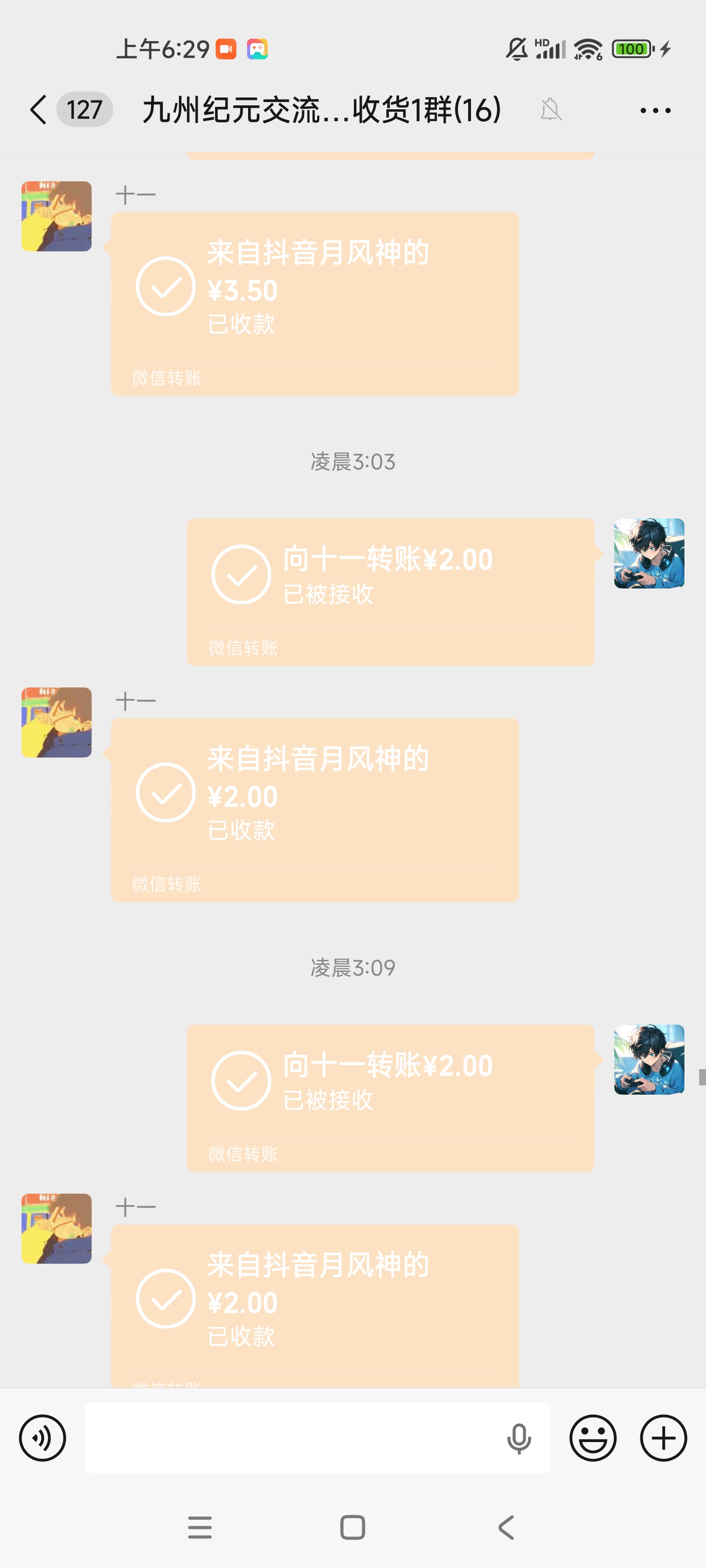Go back to the chat list
Viewport: 706px width, 1568px height.
(38, 110)
